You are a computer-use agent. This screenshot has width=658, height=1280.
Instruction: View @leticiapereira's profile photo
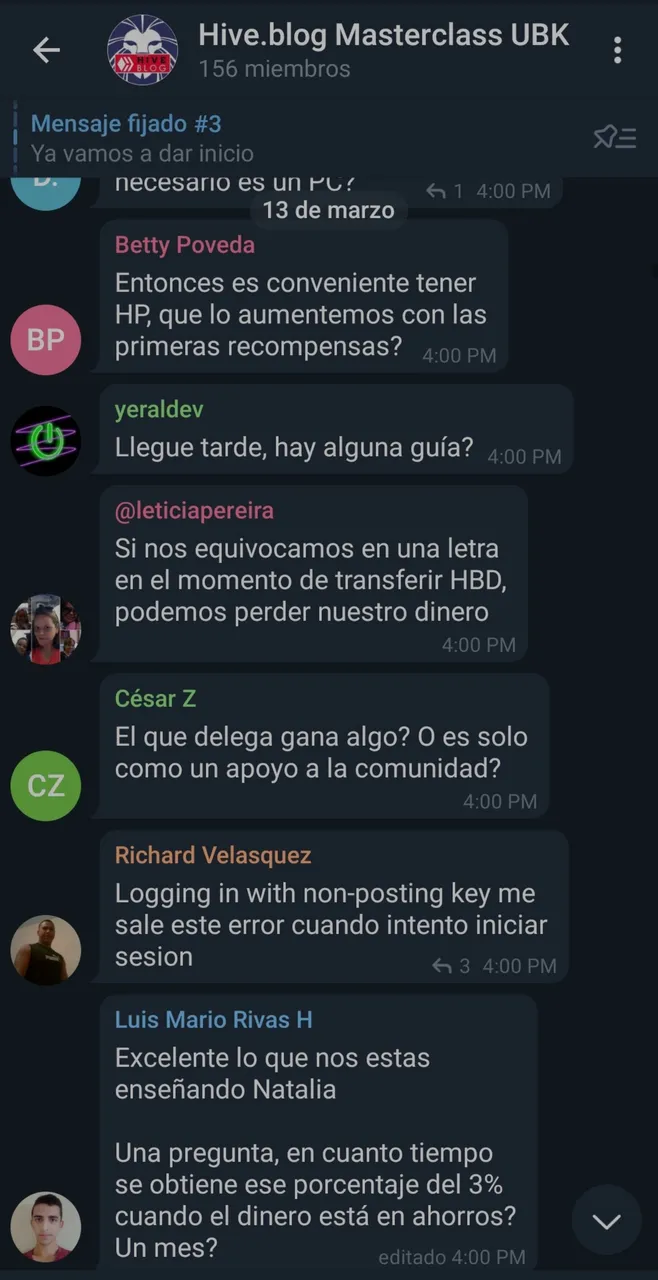pos(46,630)
